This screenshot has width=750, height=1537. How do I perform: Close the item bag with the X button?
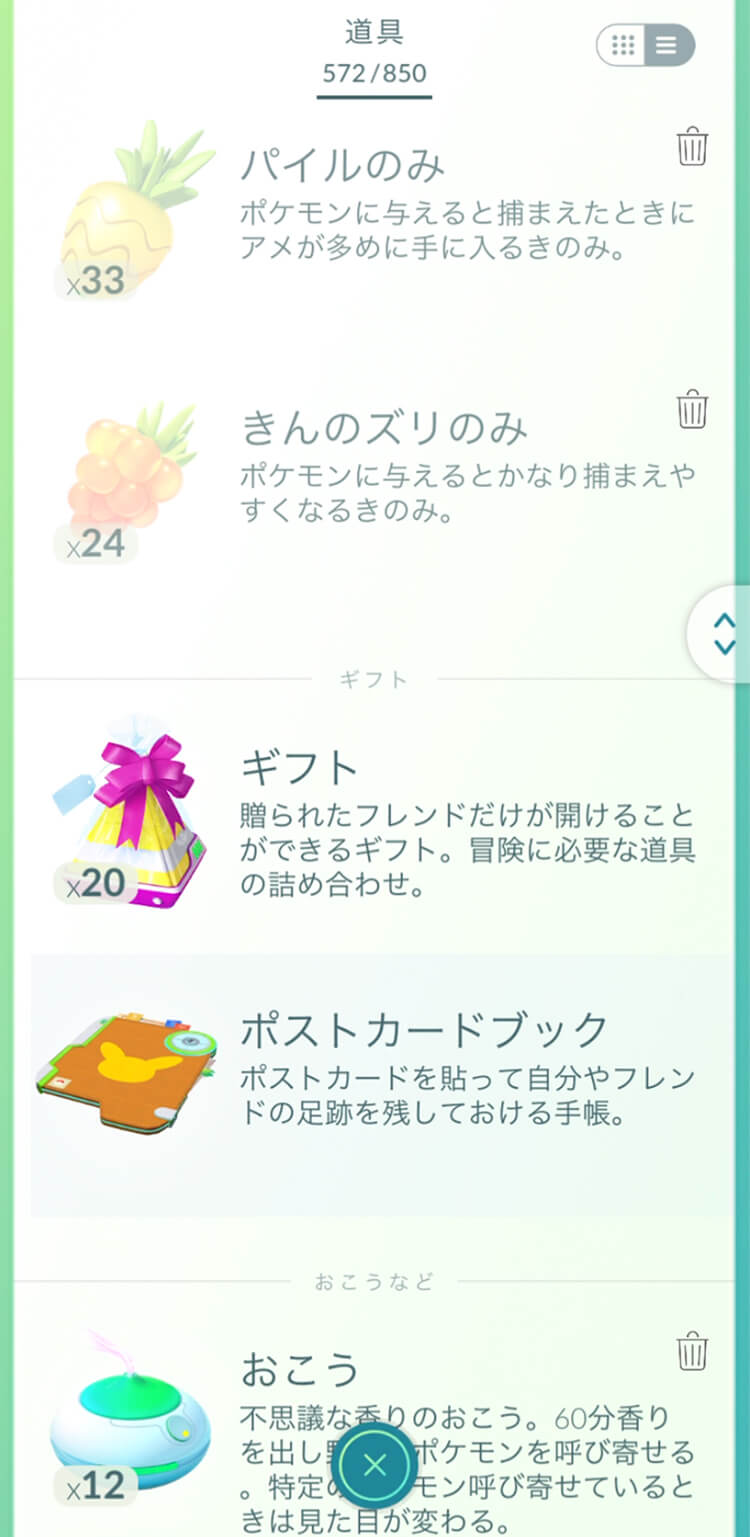[375, 1466]
